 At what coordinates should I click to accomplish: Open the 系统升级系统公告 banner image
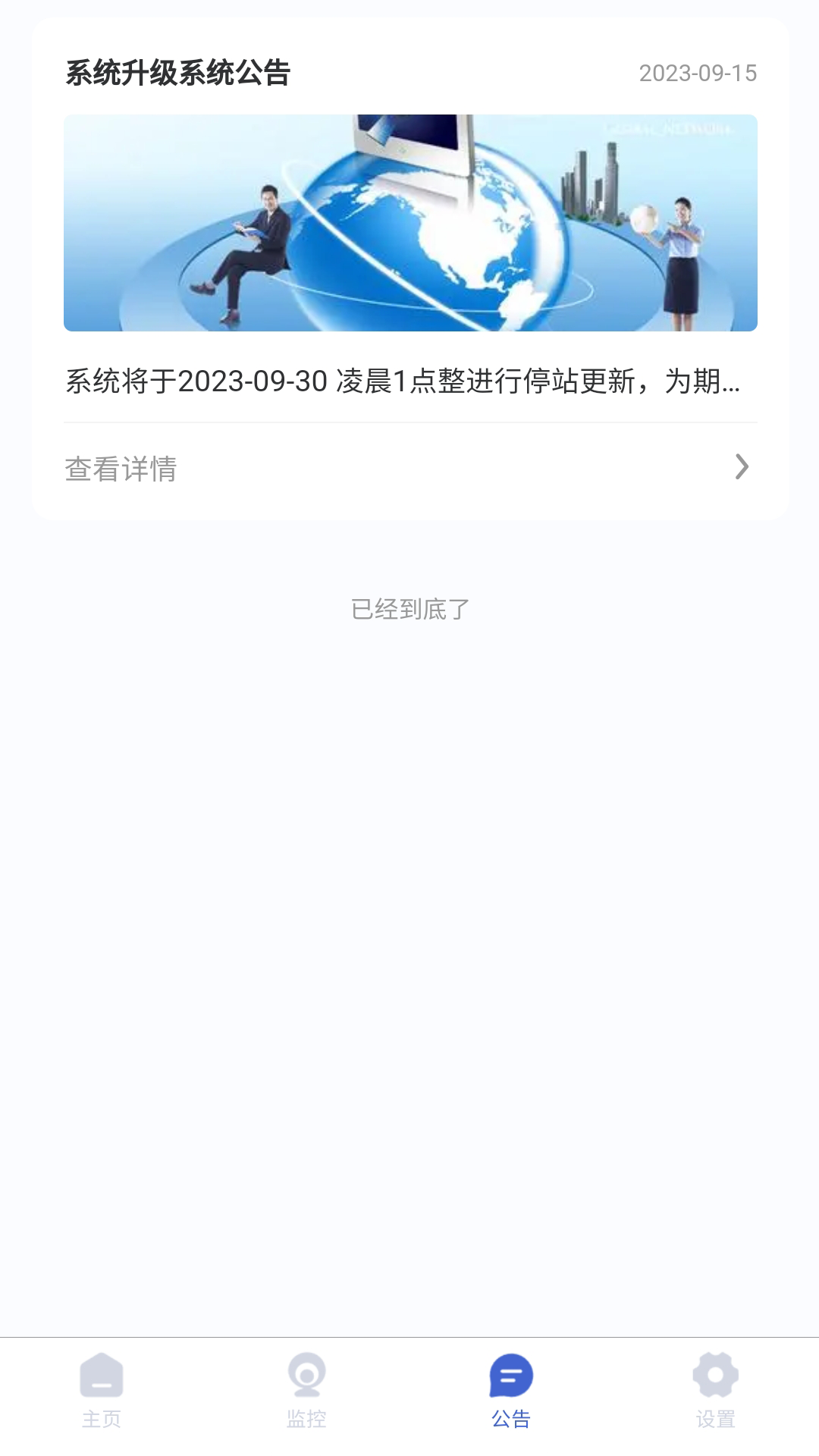(x=410, y=223)
